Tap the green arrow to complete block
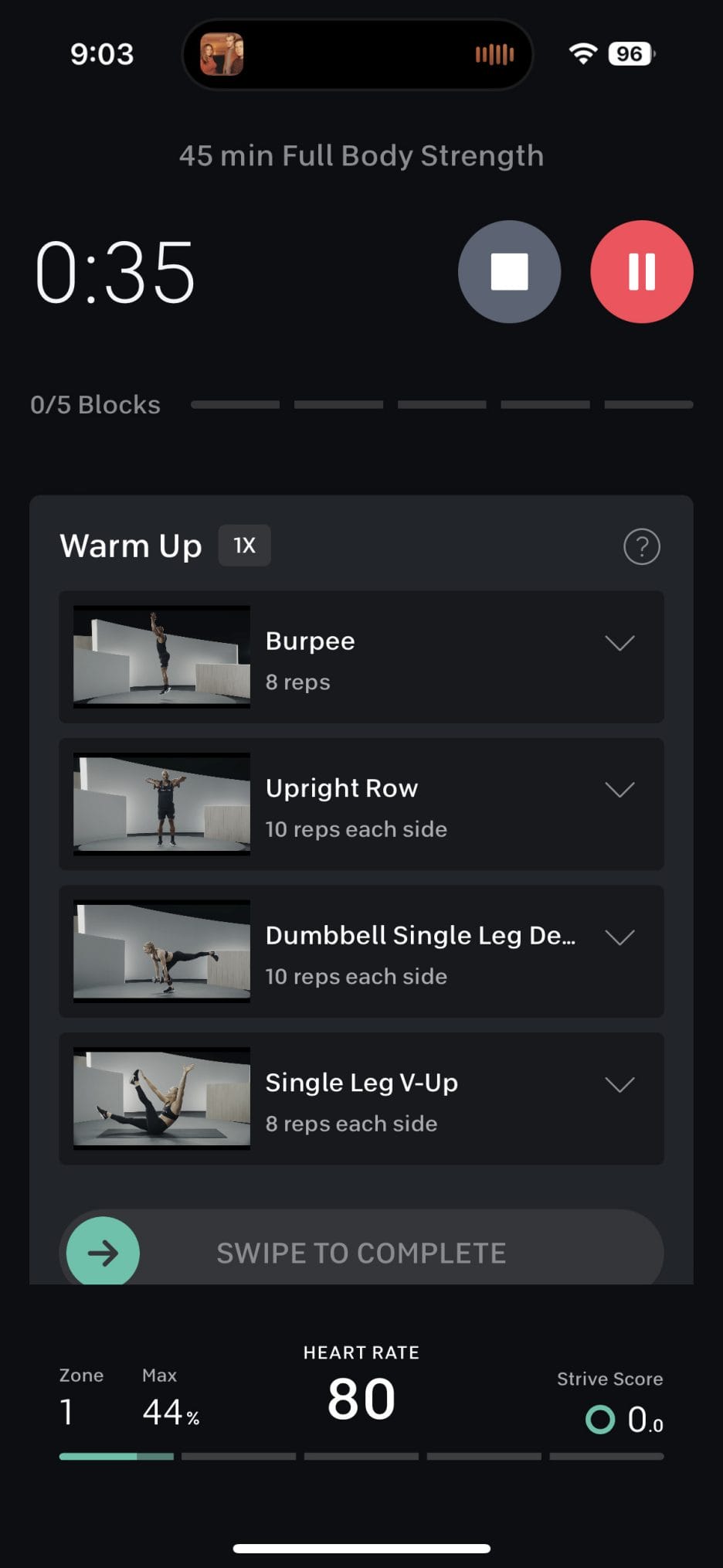 tap(103, 1251)
